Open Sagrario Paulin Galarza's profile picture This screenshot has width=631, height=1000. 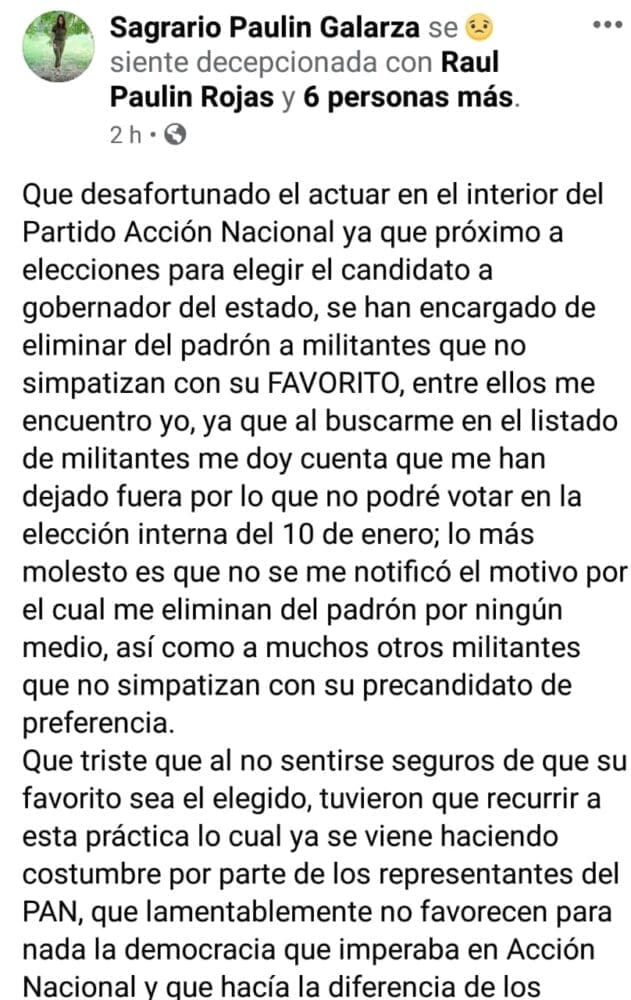coord(58,46)
